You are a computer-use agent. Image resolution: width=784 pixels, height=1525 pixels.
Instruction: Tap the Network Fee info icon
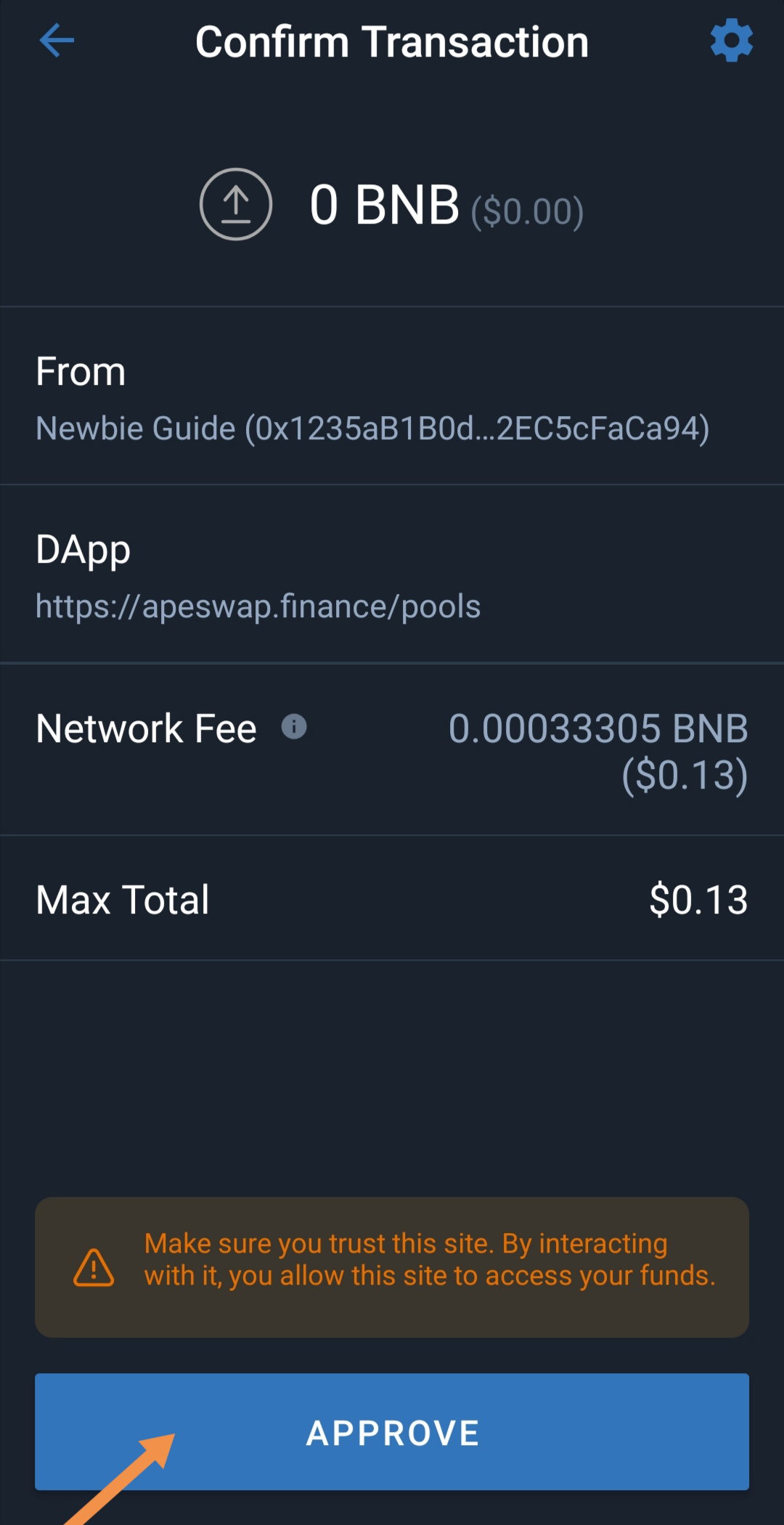tap(294, 726)
